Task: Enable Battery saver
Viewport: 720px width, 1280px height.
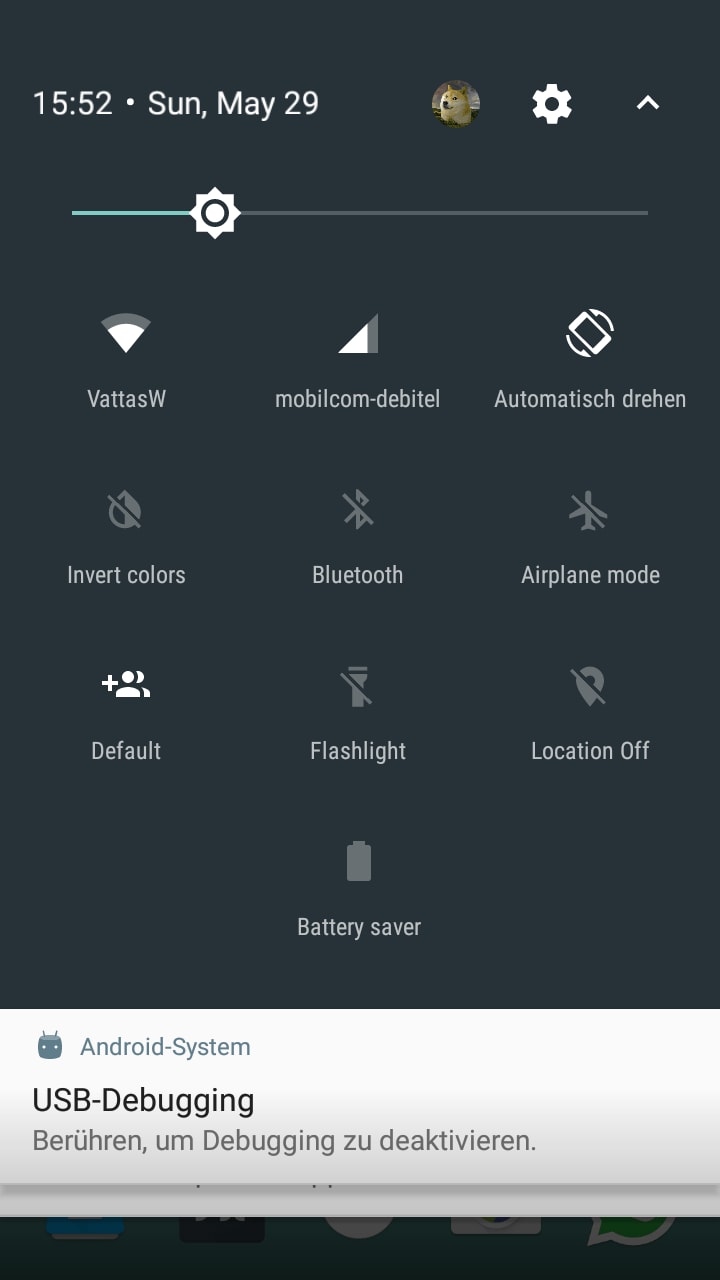Action: pos(359,863)
